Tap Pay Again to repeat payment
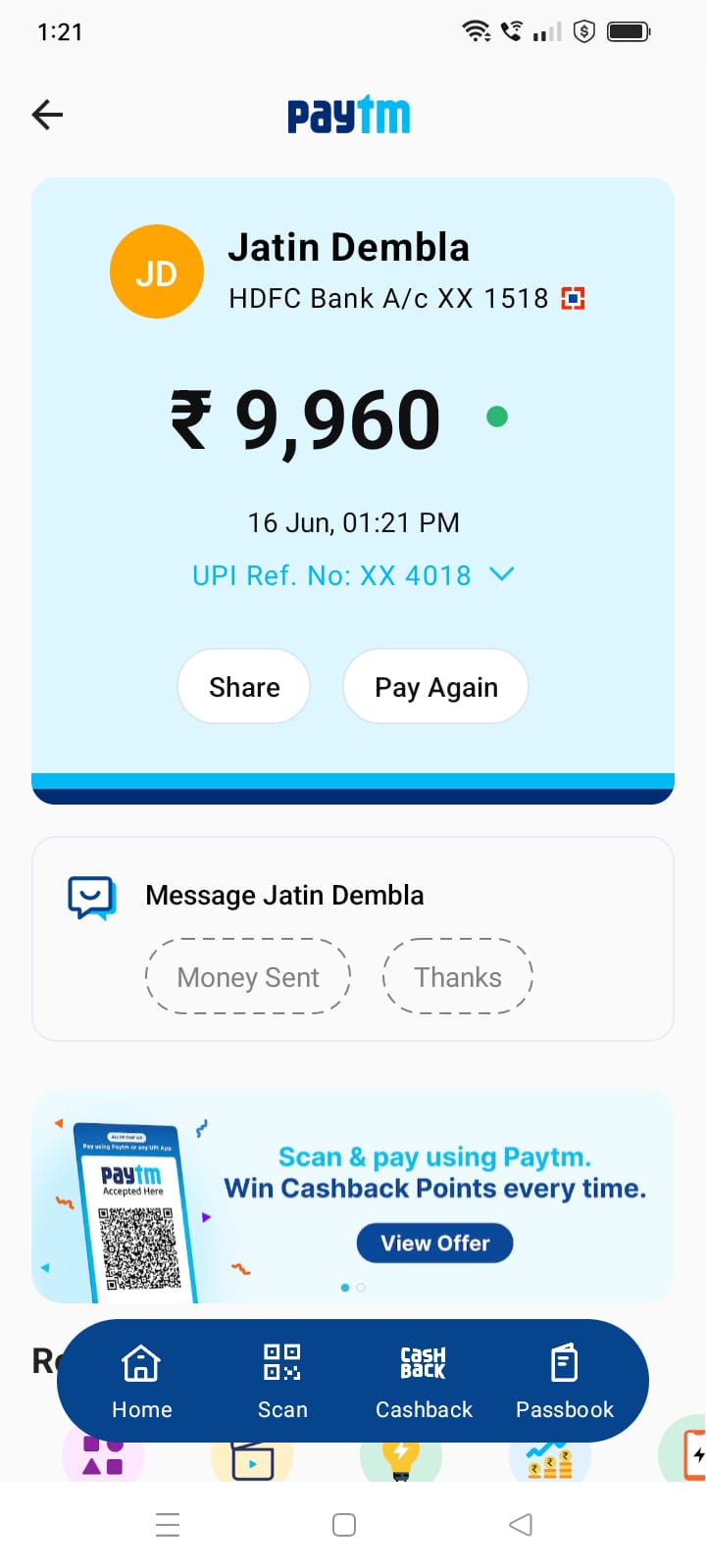 click(436, 687)
